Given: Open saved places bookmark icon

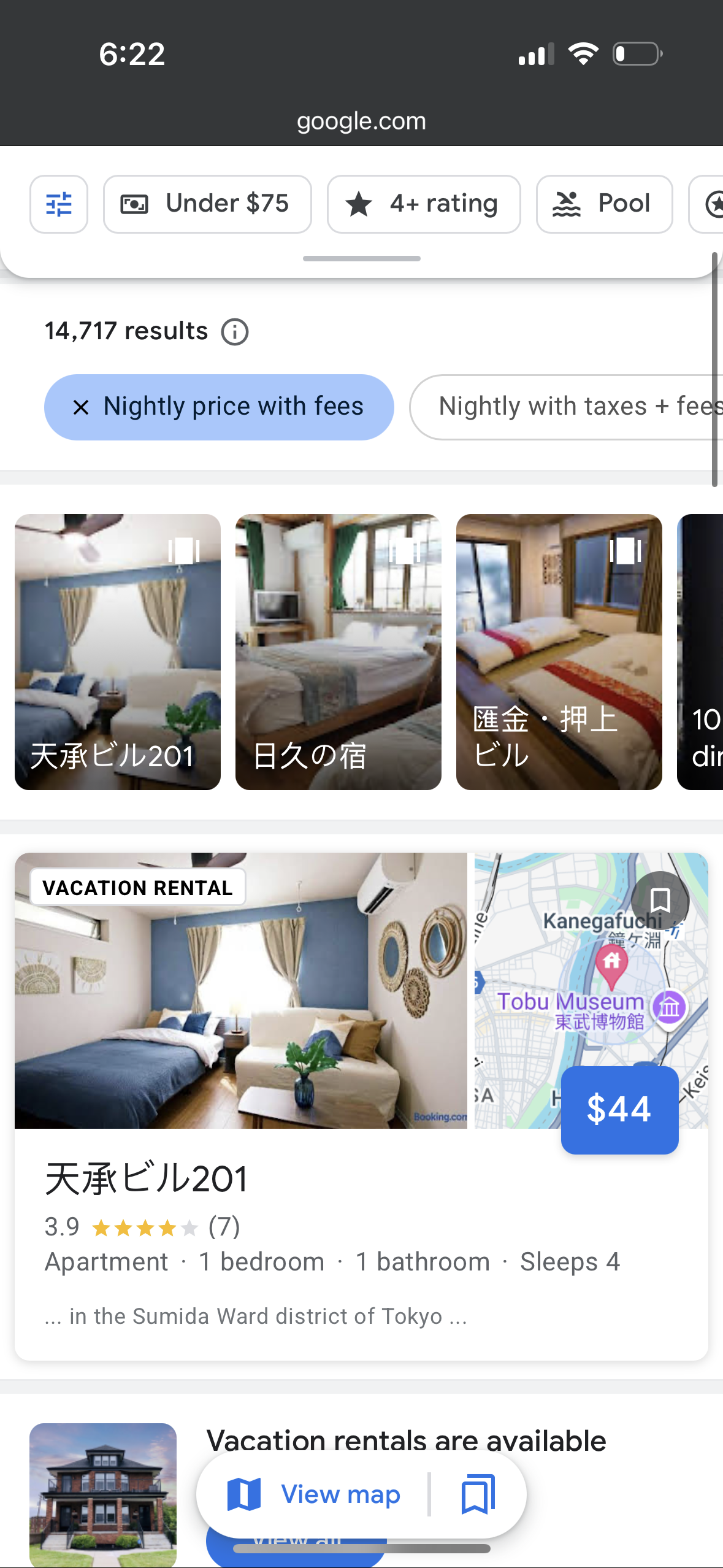Looking at the screenshot, I should [x=478, y=1494].
